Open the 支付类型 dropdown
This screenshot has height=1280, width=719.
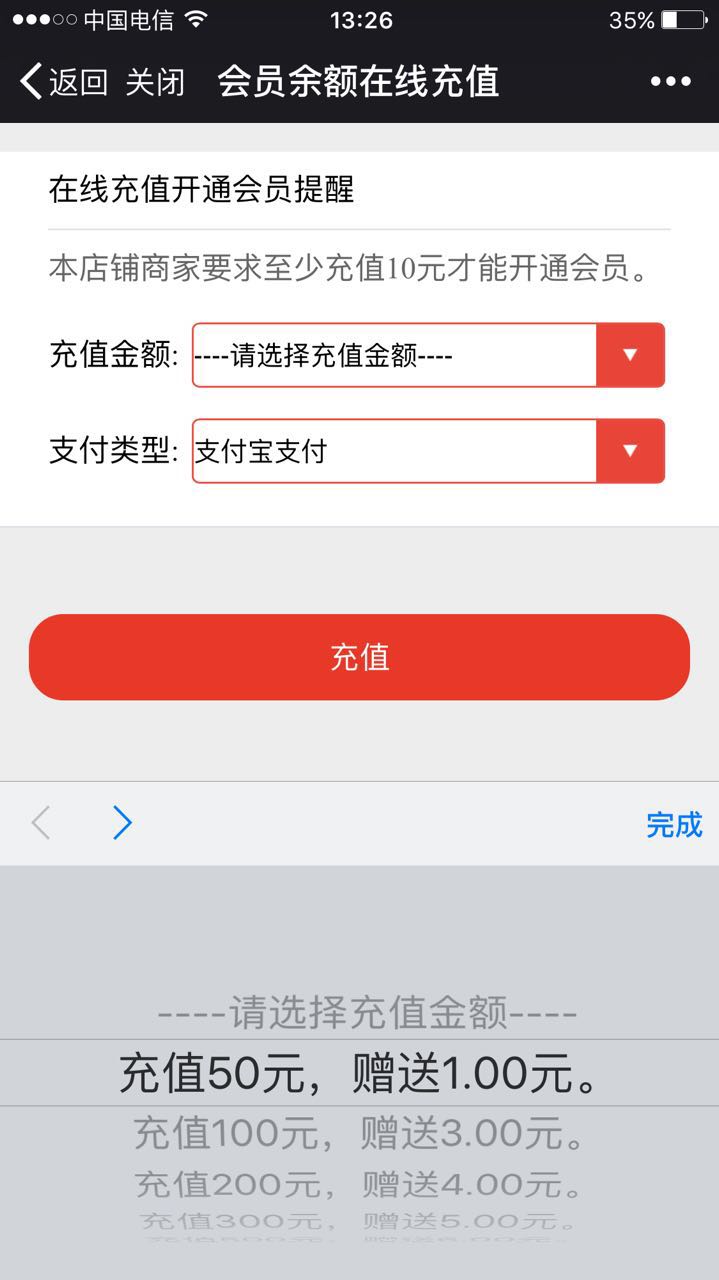click(x=428, y=451)
